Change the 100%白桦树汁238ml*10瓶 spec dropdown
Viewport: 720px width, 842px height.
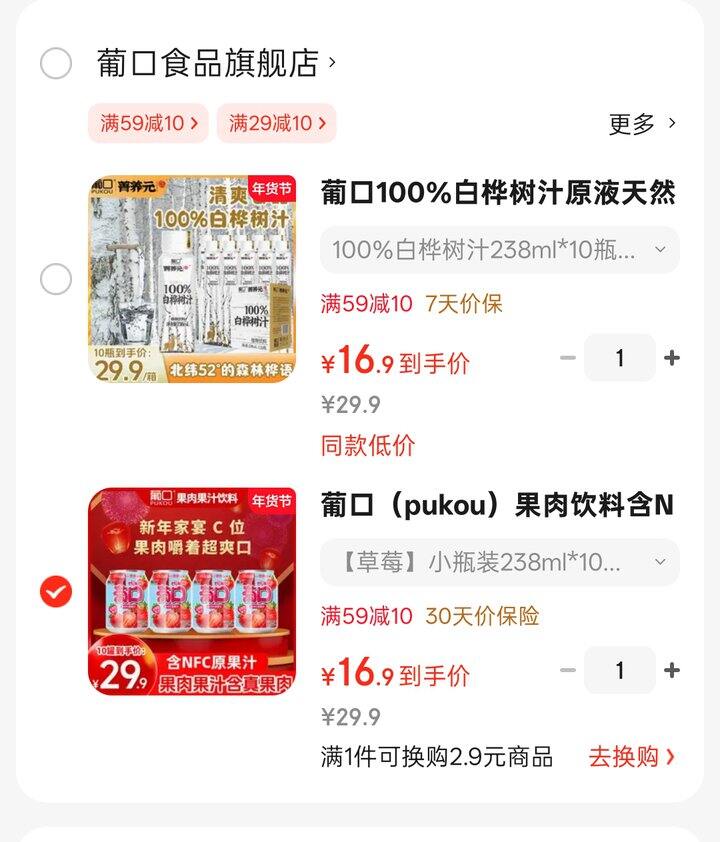click(499, 250)
